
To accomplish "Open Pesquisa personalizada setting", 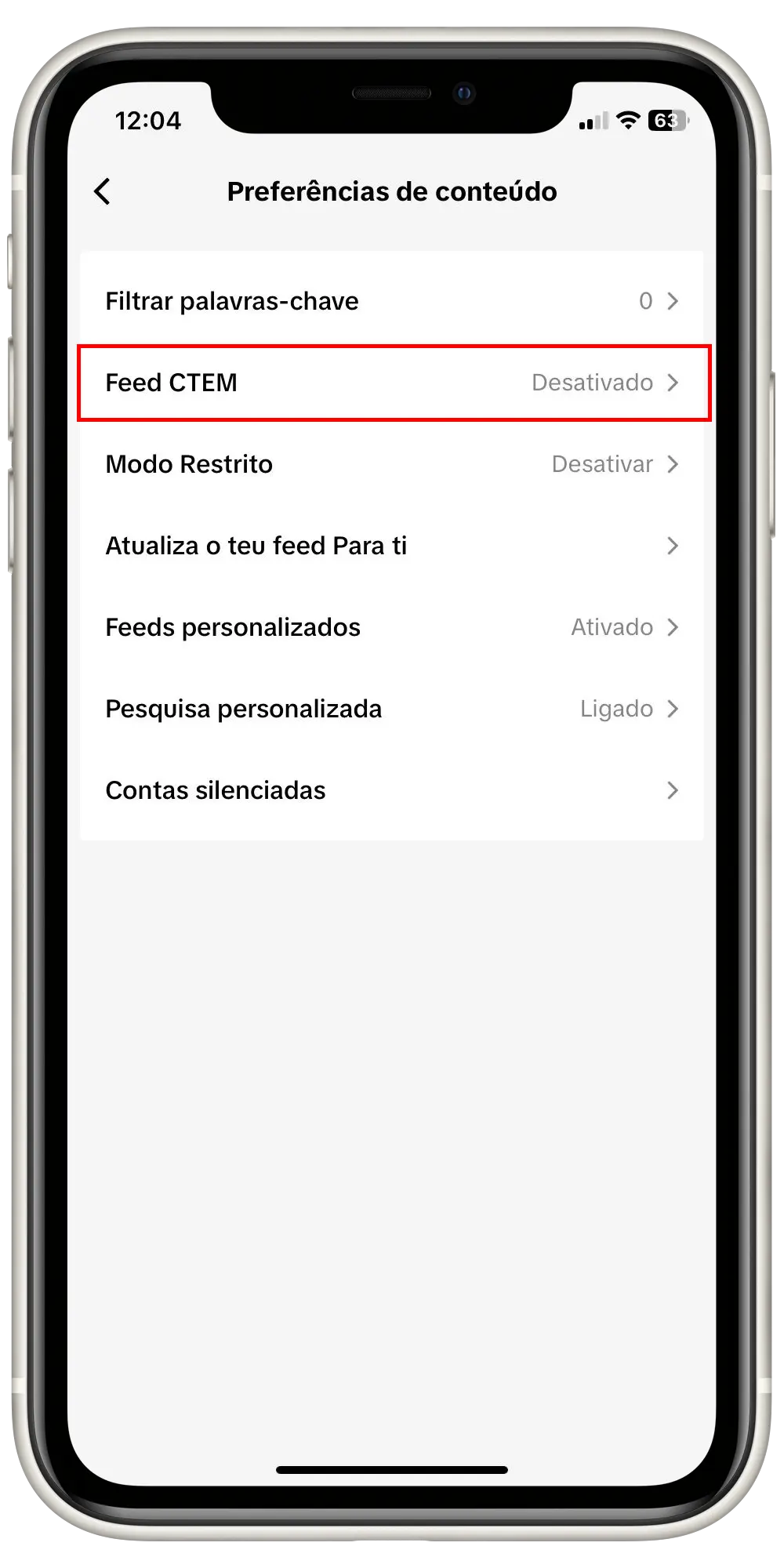I will [392, 709].
